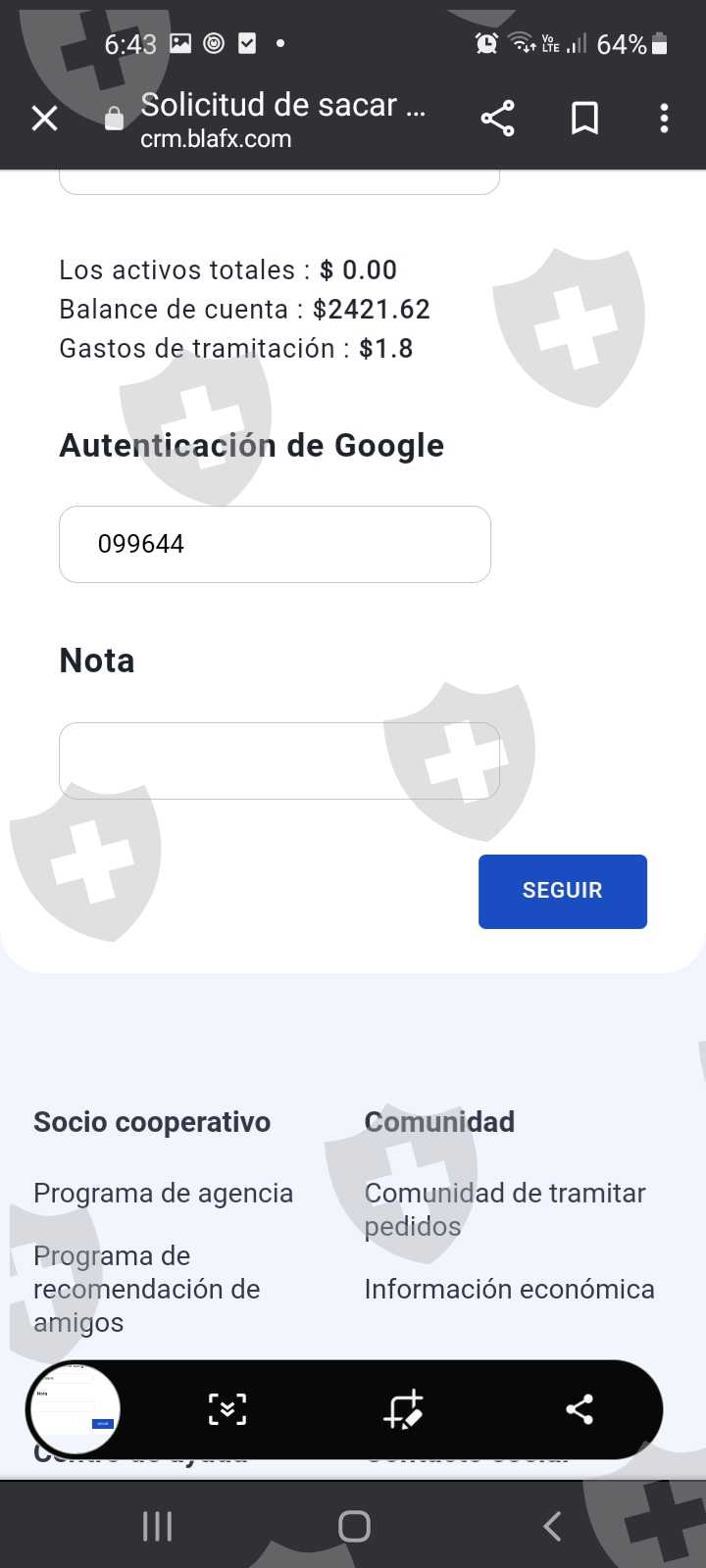The width and height of the screenshot is (706, 1568).
Task: Open the screenshot preview thumbnail
Action: point(75,1409)
